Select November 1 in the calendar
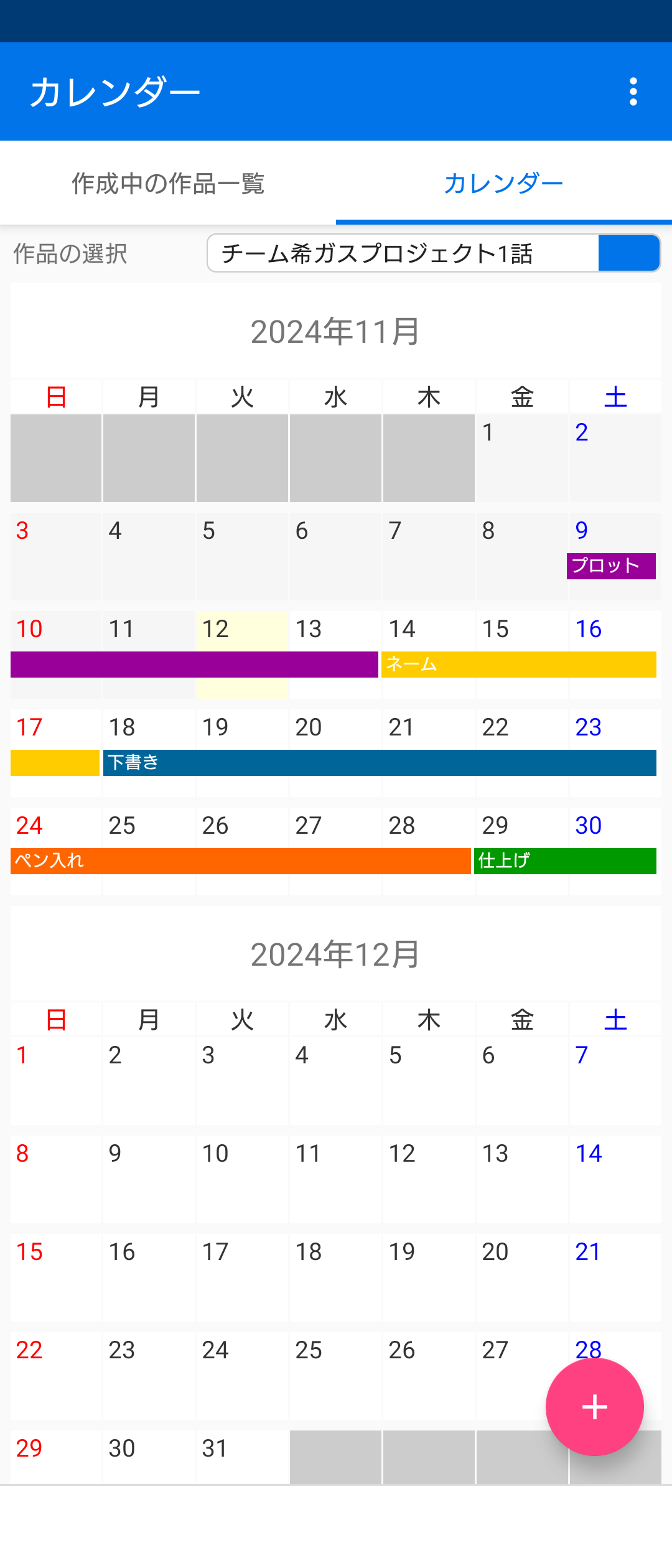The width and height of the screenshot is (672, 1568). click(x=521, y=457)
